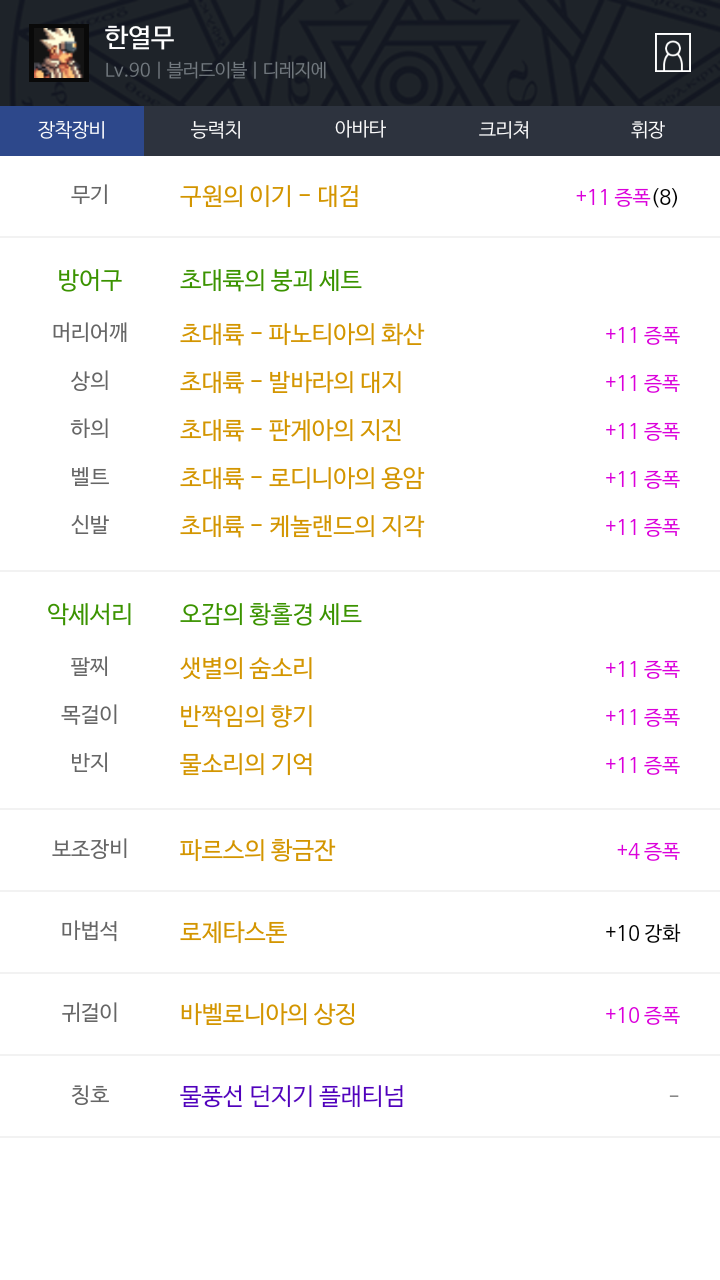This screenshot has height=1280, width=720.
Task: Switch to the 크리쳐 tab
Action: pyautogui.click(x=504, y=130)
